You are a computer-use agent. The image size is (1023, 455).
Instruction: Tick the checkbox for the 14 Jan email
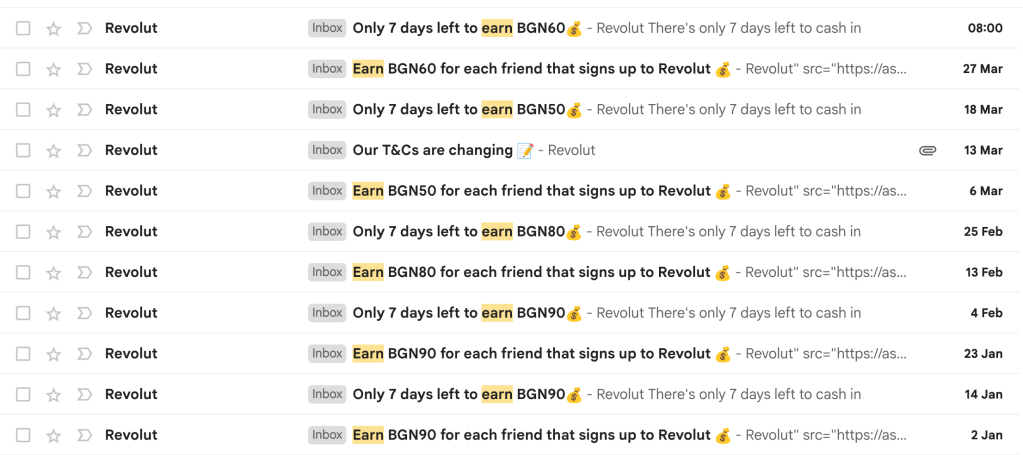click(x=23, y=394)
